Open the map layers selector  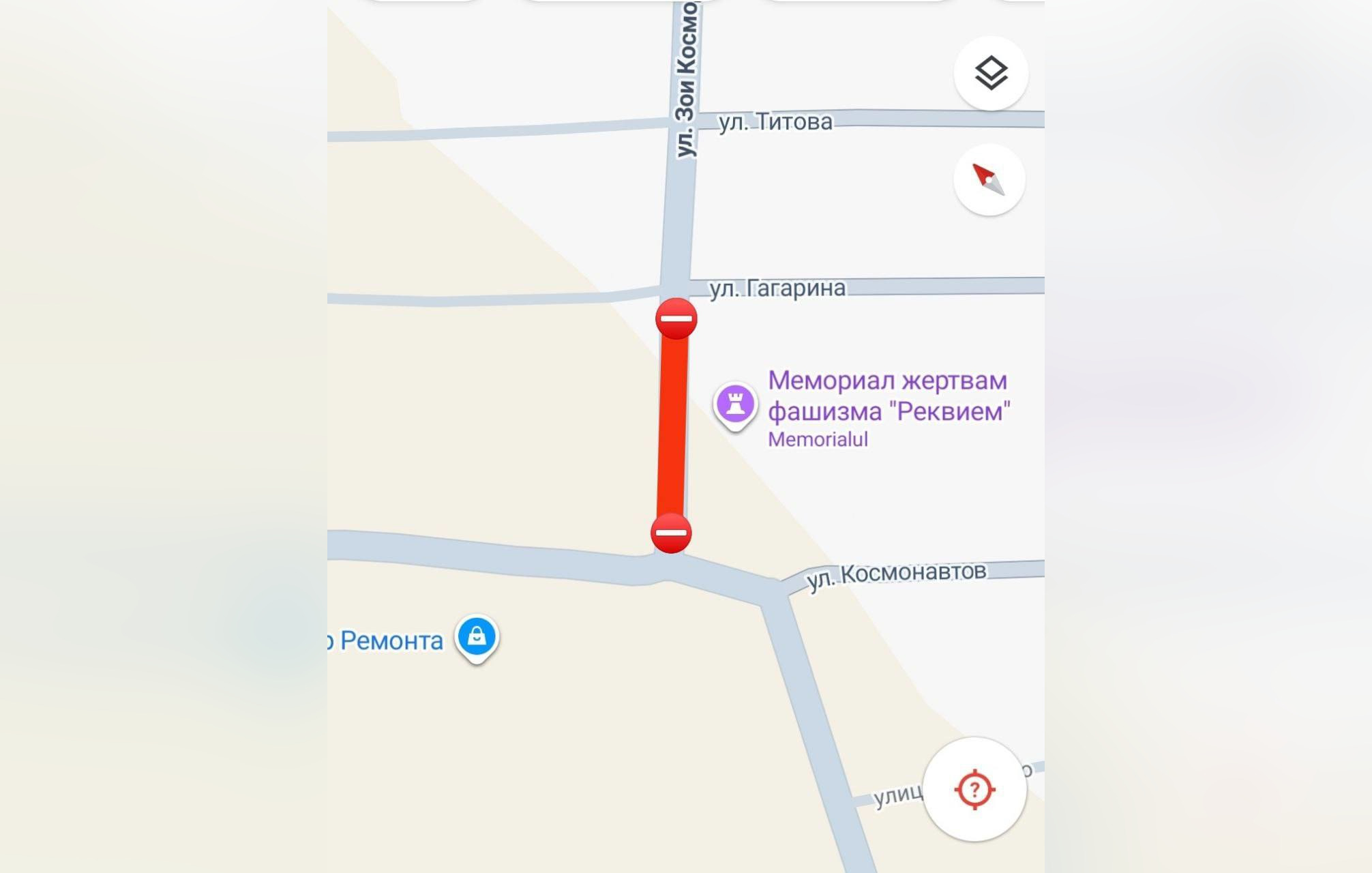coord(991,74)
